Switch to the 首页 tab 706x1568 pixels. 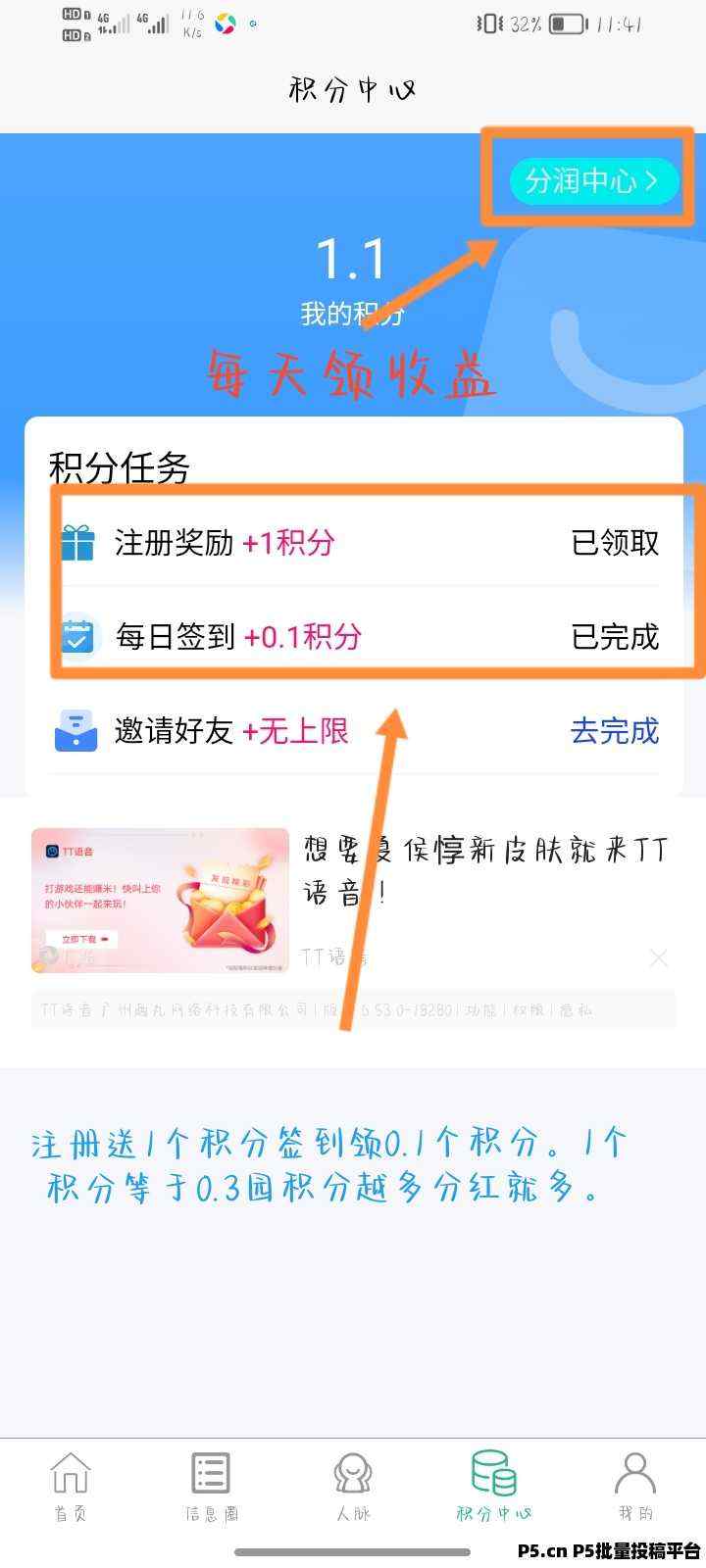(x=70, y=1486)
